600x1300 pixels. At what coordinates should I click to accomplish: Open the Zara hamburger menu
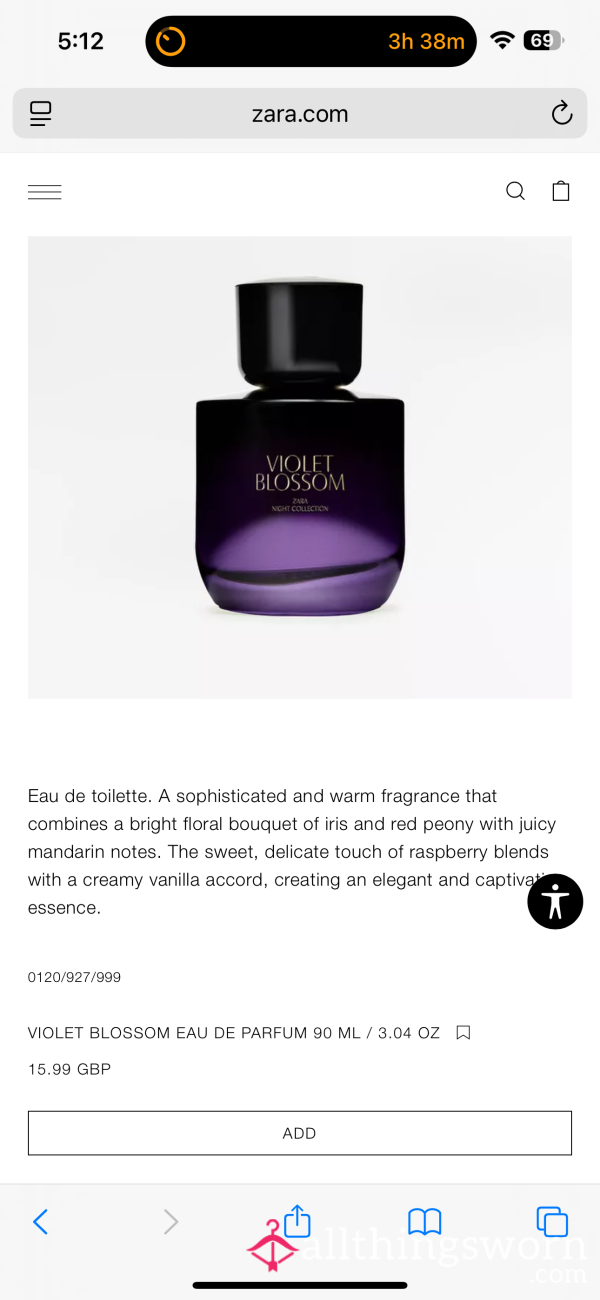(45, 192)
